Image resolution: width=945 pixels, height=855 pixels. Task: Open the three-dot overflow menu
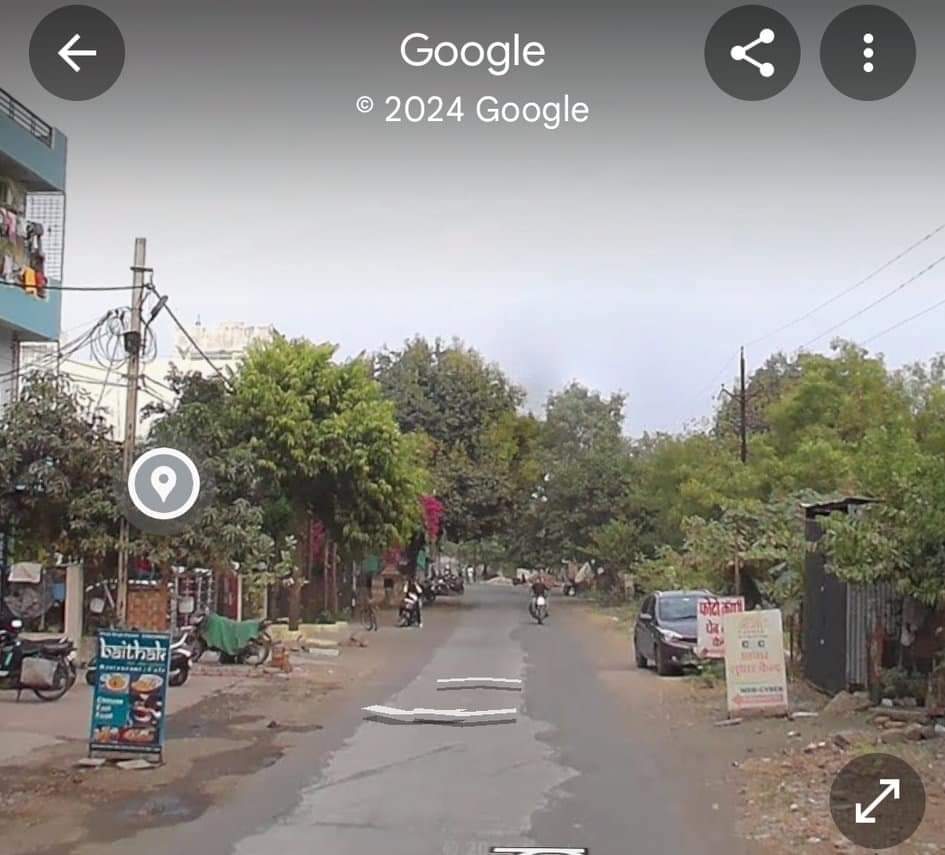coord(867,53)
